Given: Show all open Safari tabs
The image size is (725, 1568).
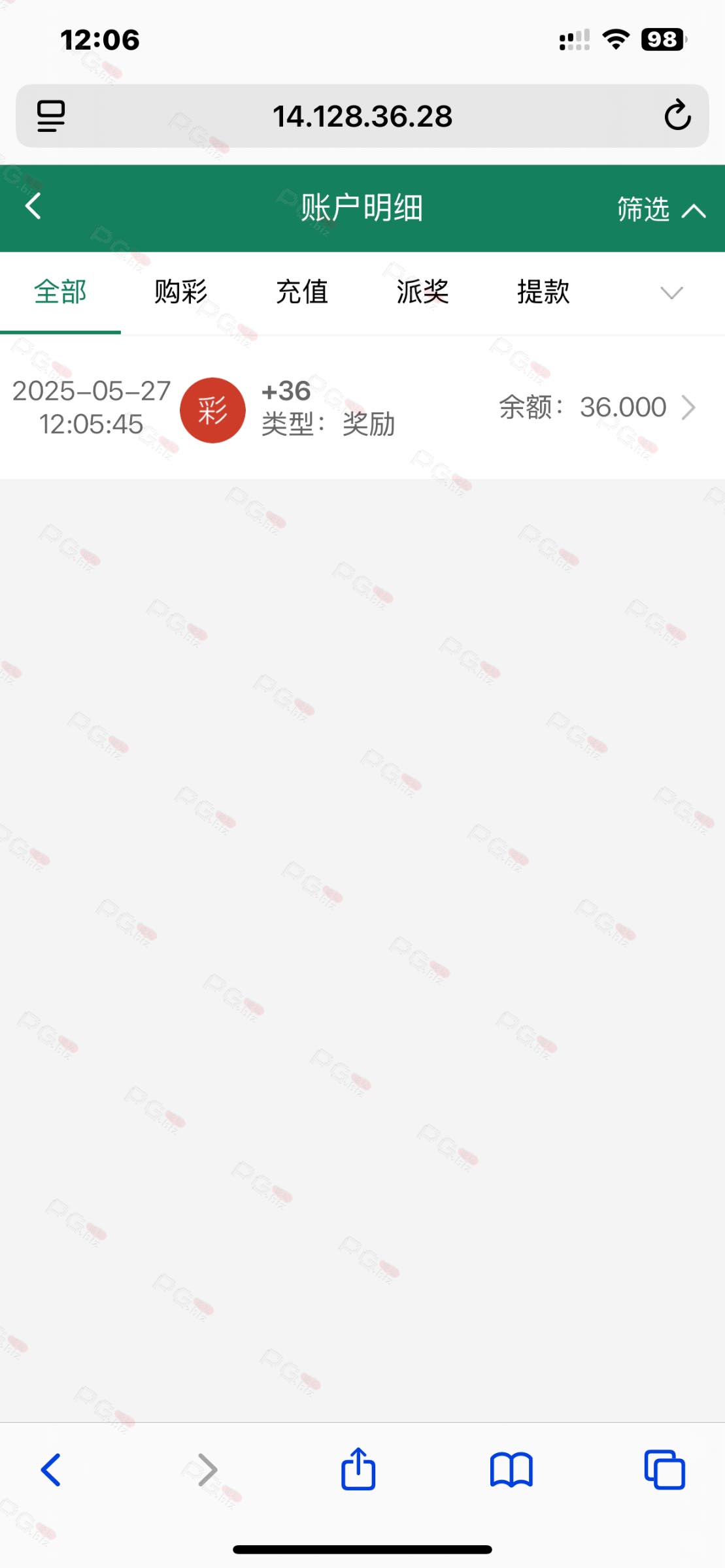Looking at the screenshot, I should [664, 1470].
